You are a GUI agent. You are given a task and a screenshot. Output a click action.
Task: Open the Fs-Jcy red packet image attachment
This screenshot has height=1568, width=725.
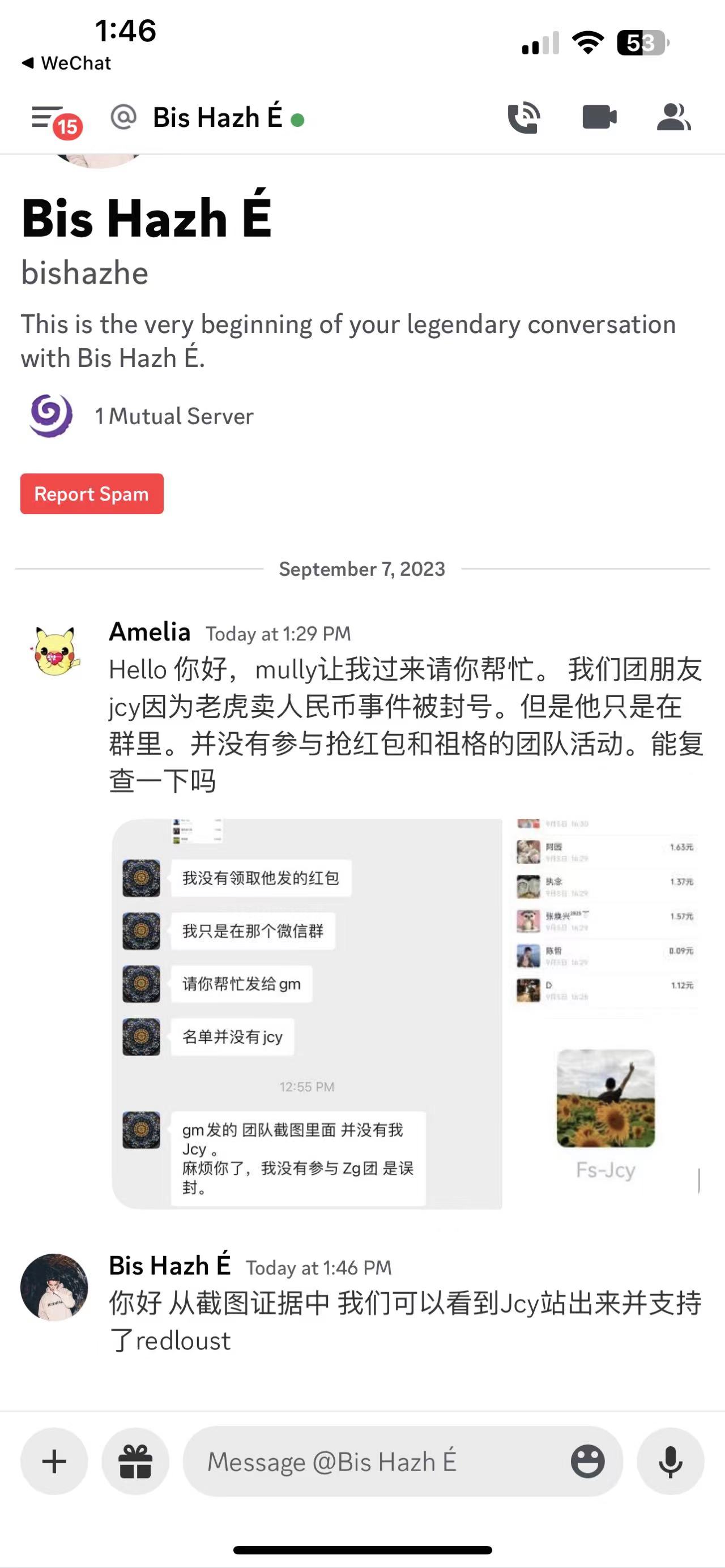[x=605, y=1014]
